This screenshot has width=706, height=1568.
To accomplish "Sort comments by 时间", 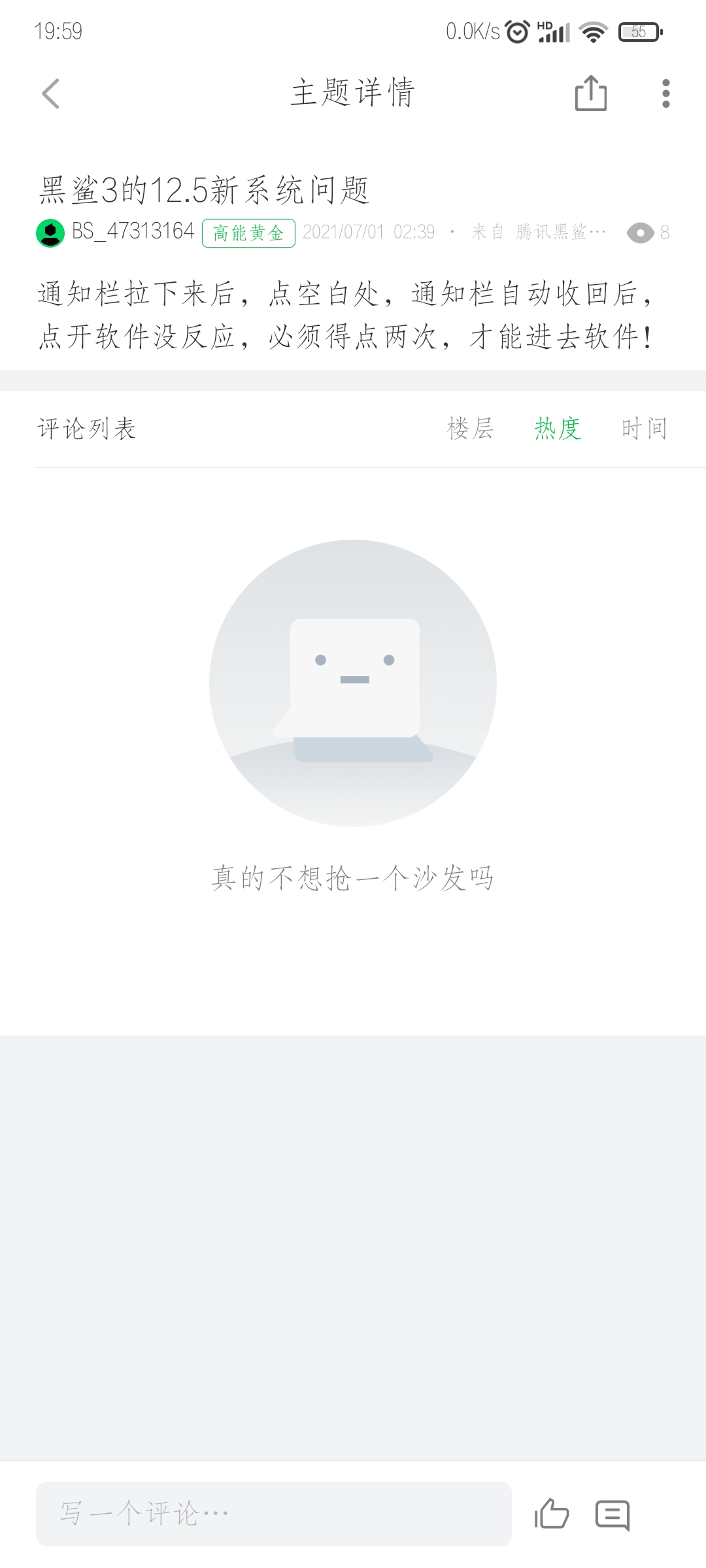I will pos(644,429).
